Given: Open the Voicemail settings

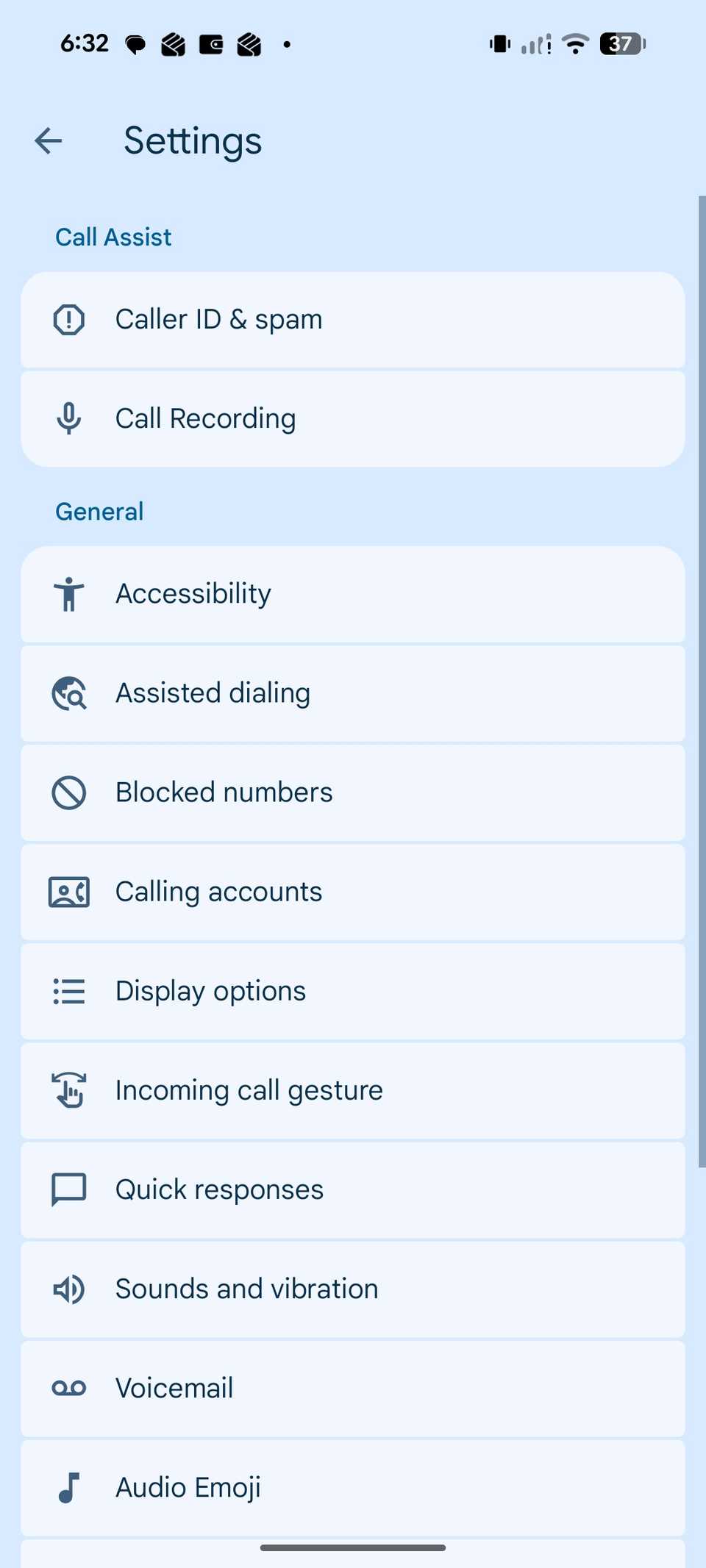Looking at the screenshot, I should (353, 1388).
